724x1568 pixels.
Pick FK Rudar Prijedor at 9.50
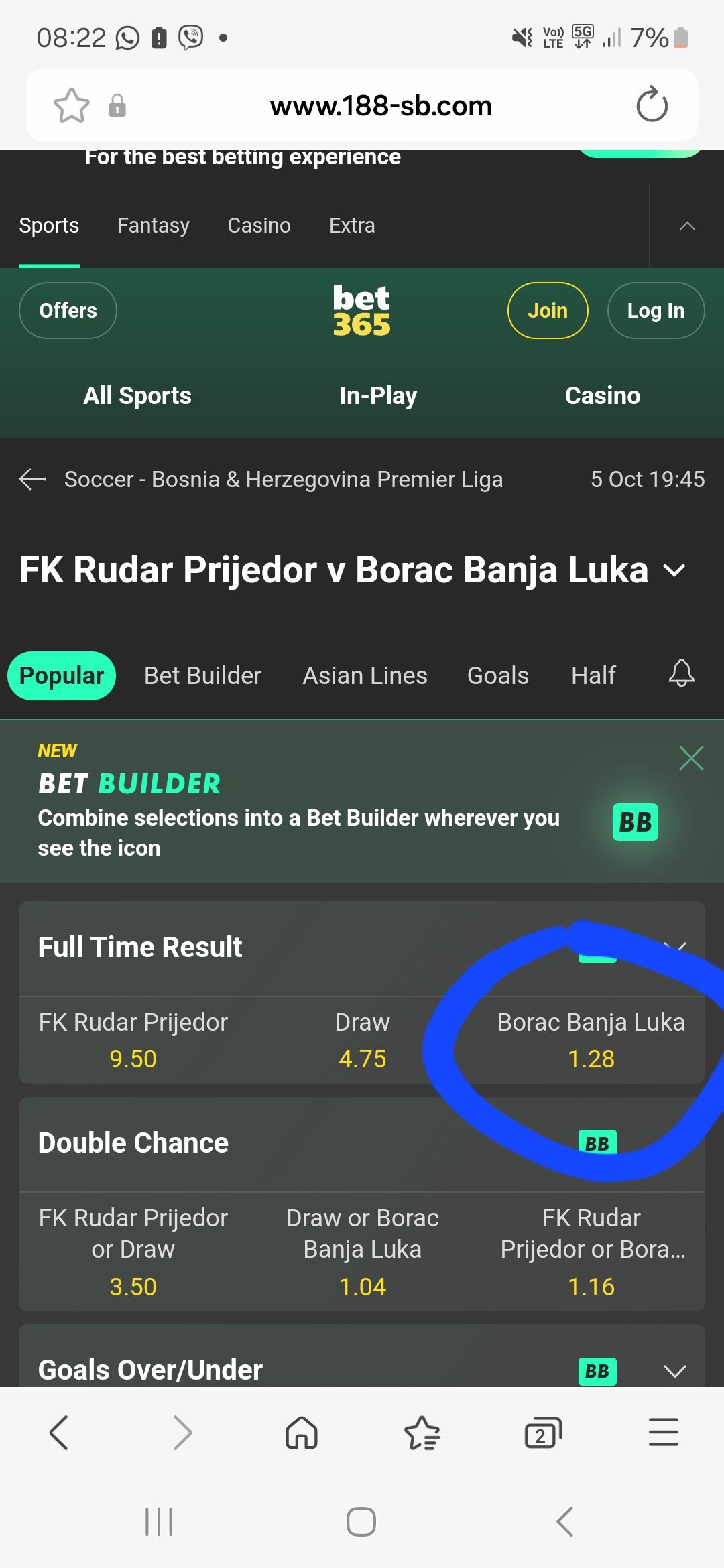coord(133,1041)
